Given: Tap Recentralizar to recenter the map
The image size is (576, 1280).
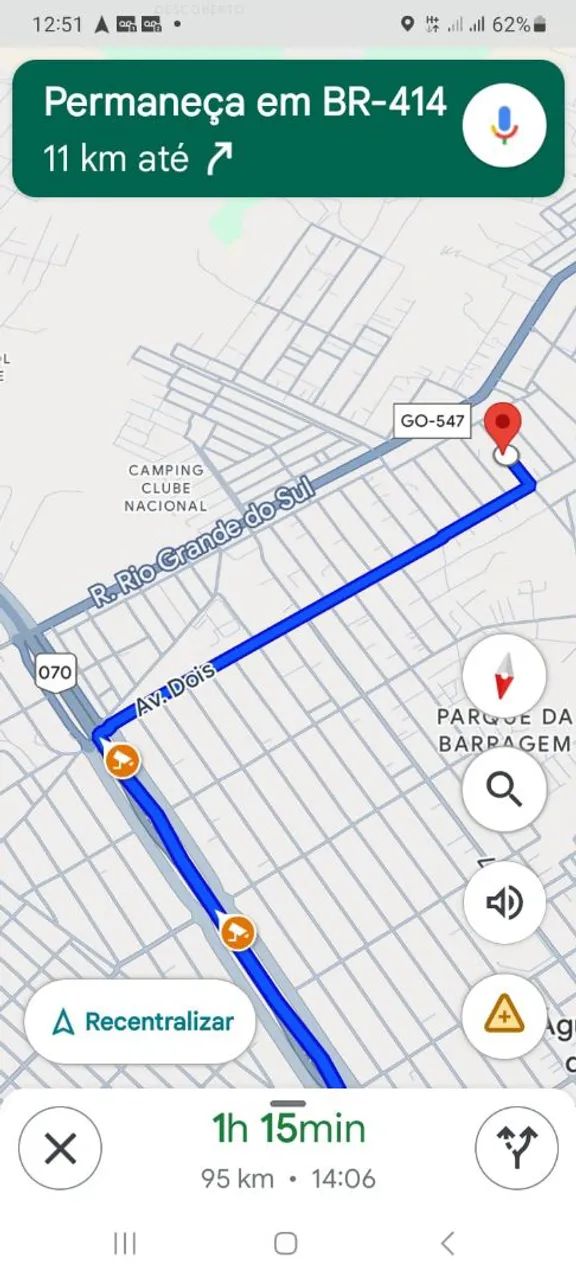Looking at the screenshot, I should [x=140, y=1022].
